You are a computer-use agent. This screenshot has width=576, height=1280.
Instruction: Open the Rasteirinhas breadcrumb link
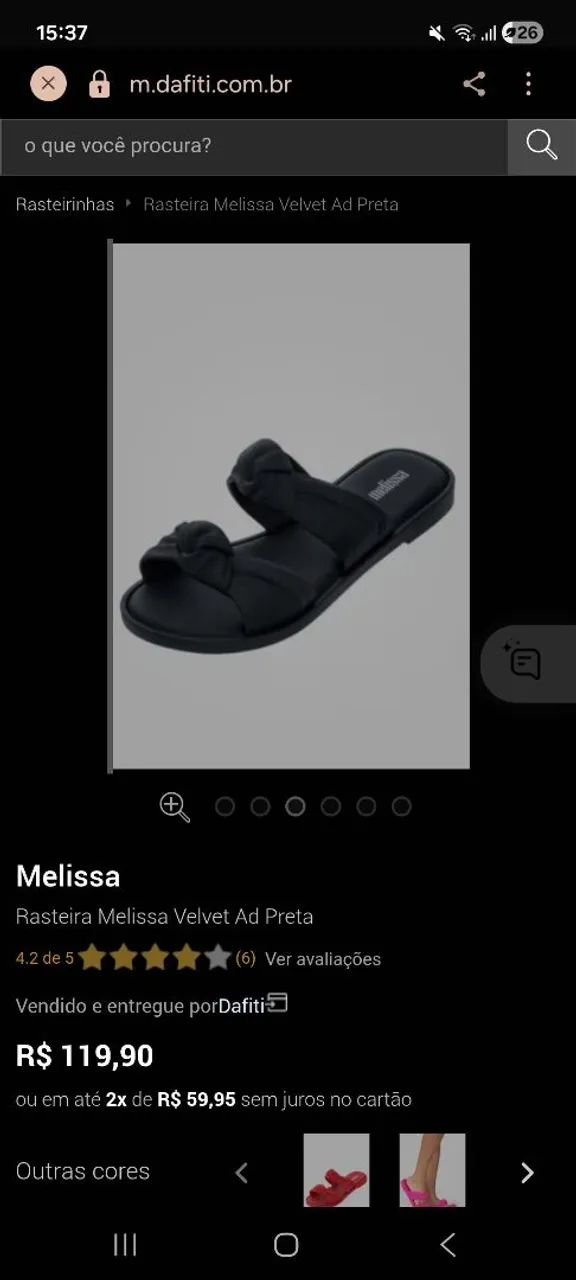pyautogui.click(x=65, y=204)
